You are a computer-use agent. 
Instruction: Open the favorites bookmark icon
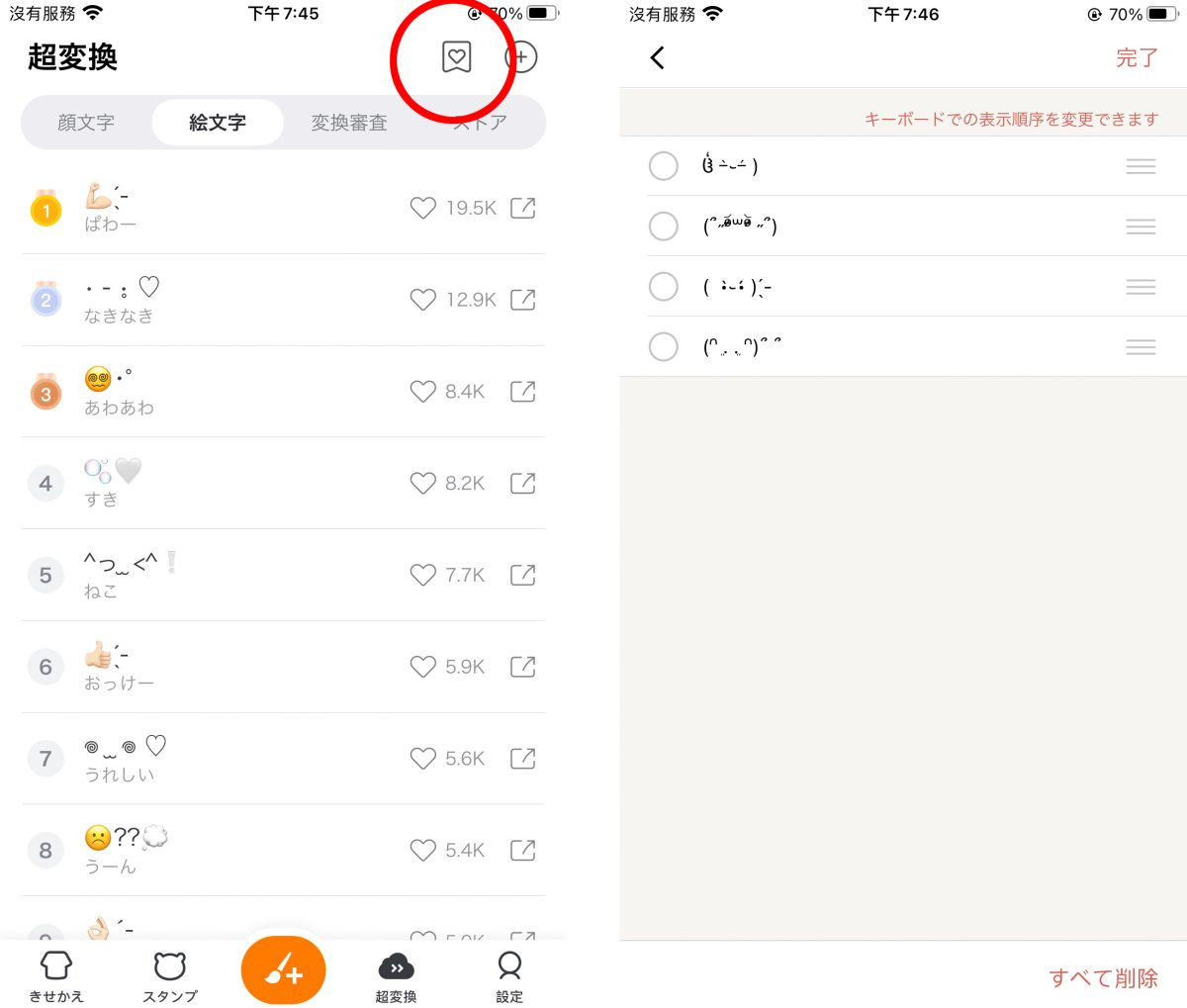tap(456, 57)
